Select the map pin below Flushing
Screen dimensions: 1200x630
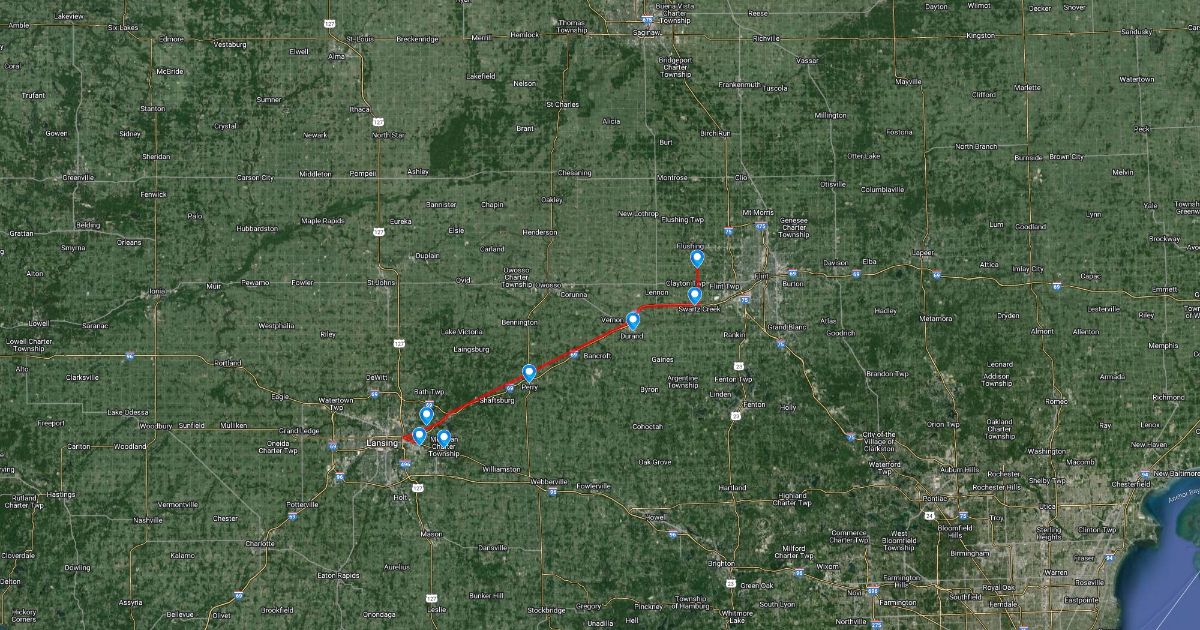pos(697,259)
